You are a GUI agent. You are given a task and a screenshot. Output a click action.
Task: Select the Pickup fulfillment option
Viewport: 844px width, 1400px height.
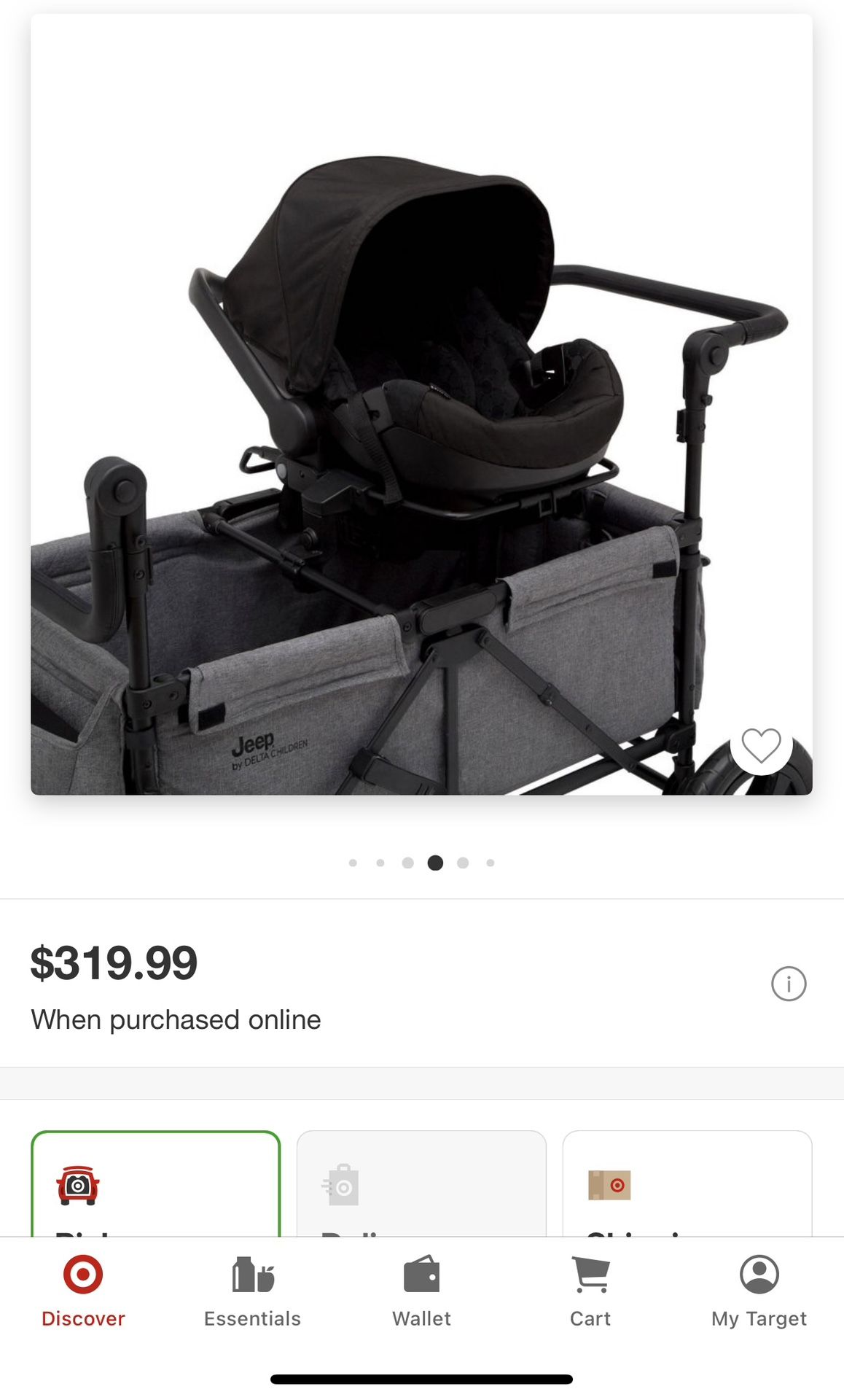click(155, 1183)
